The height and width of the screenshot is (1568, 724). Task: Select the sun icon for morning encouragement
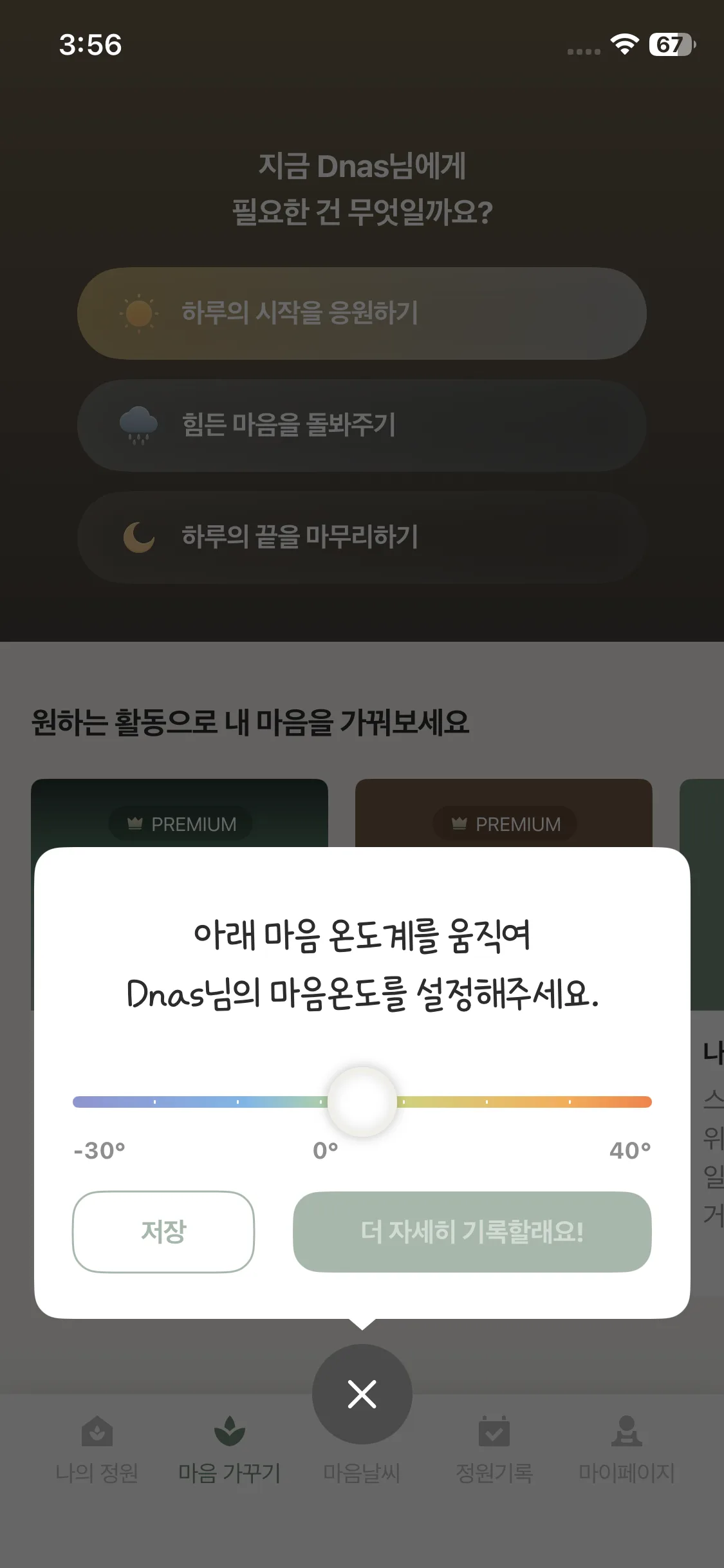(x=138, y=313)
